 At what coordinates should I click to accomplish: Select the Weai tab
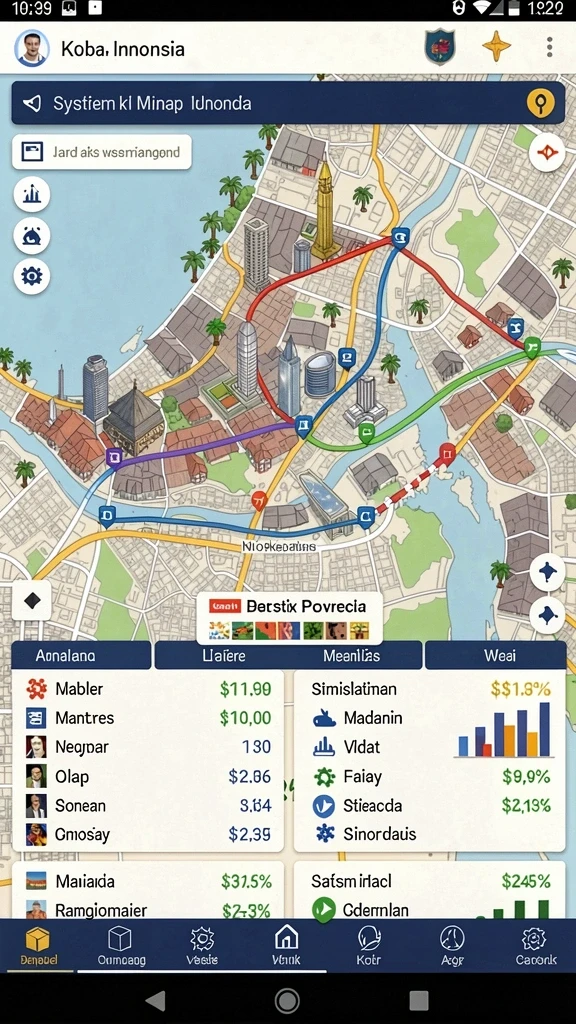coord(495,655)
